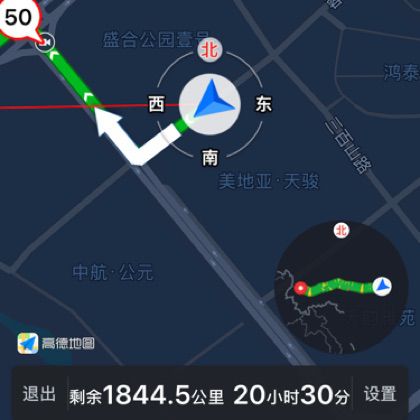Tap the traffic camera icon on route

(x=45, y=43)
